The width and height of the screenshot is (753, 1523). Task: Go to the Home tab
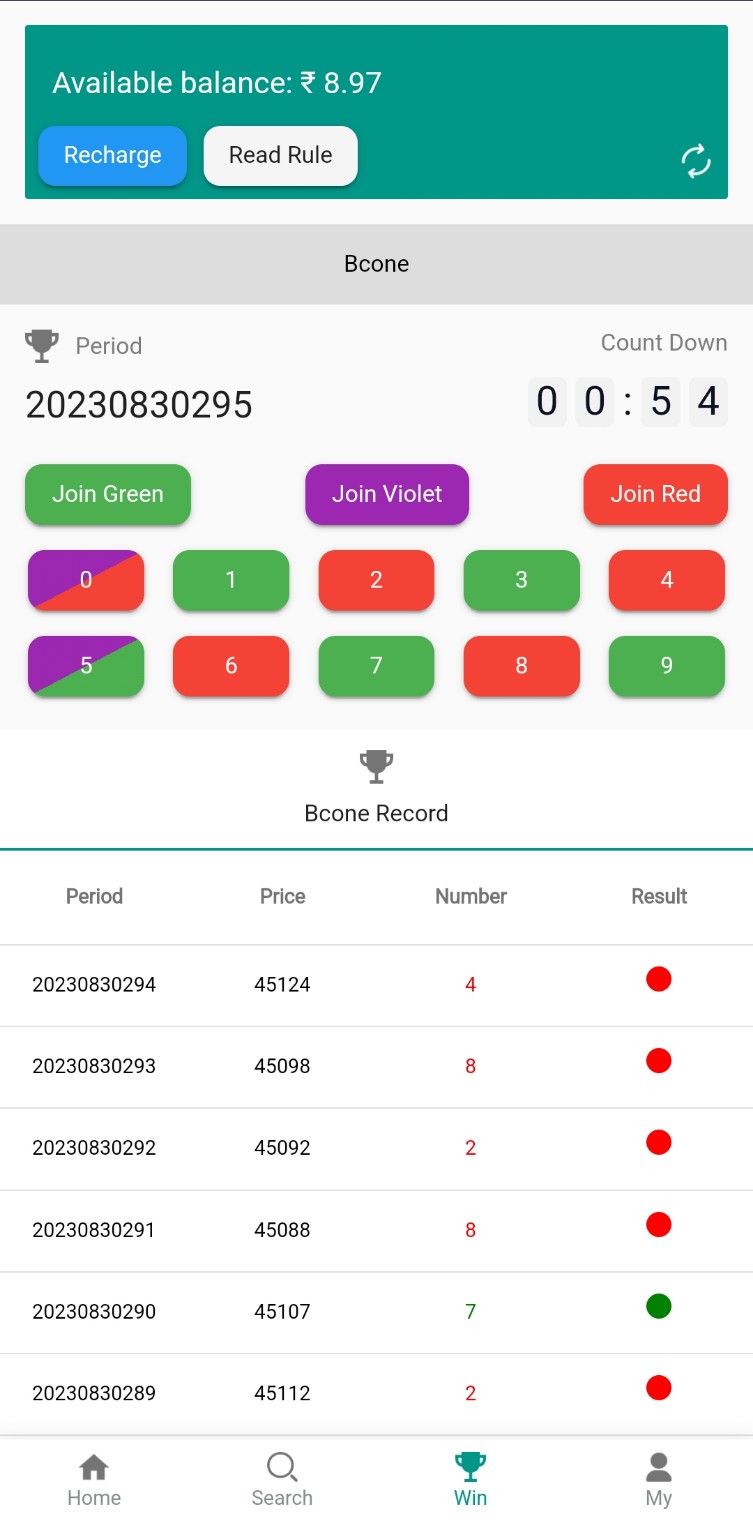94,1480
